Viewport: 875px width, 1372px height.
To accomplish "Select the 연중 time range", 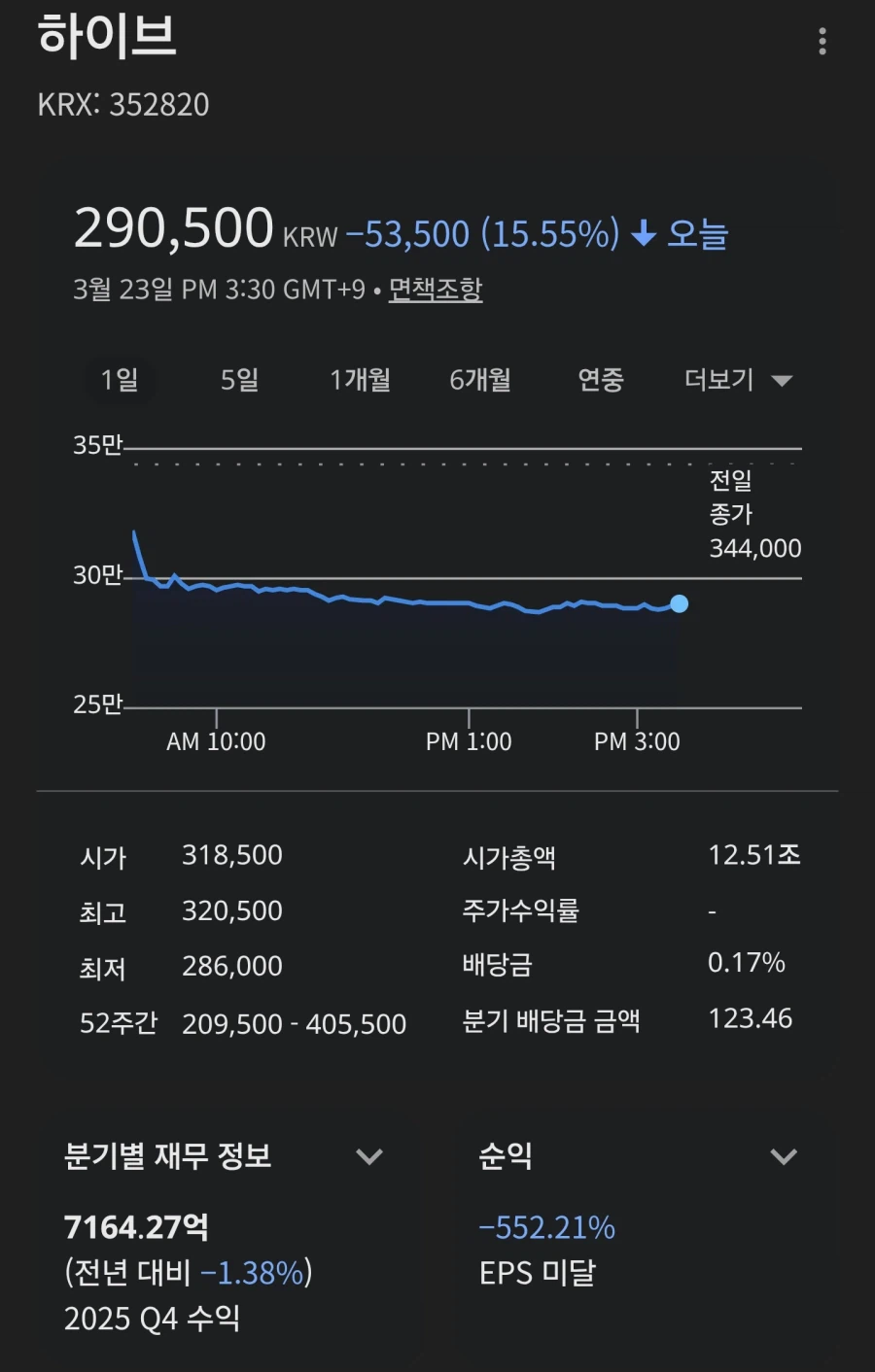I will (600, 381).
